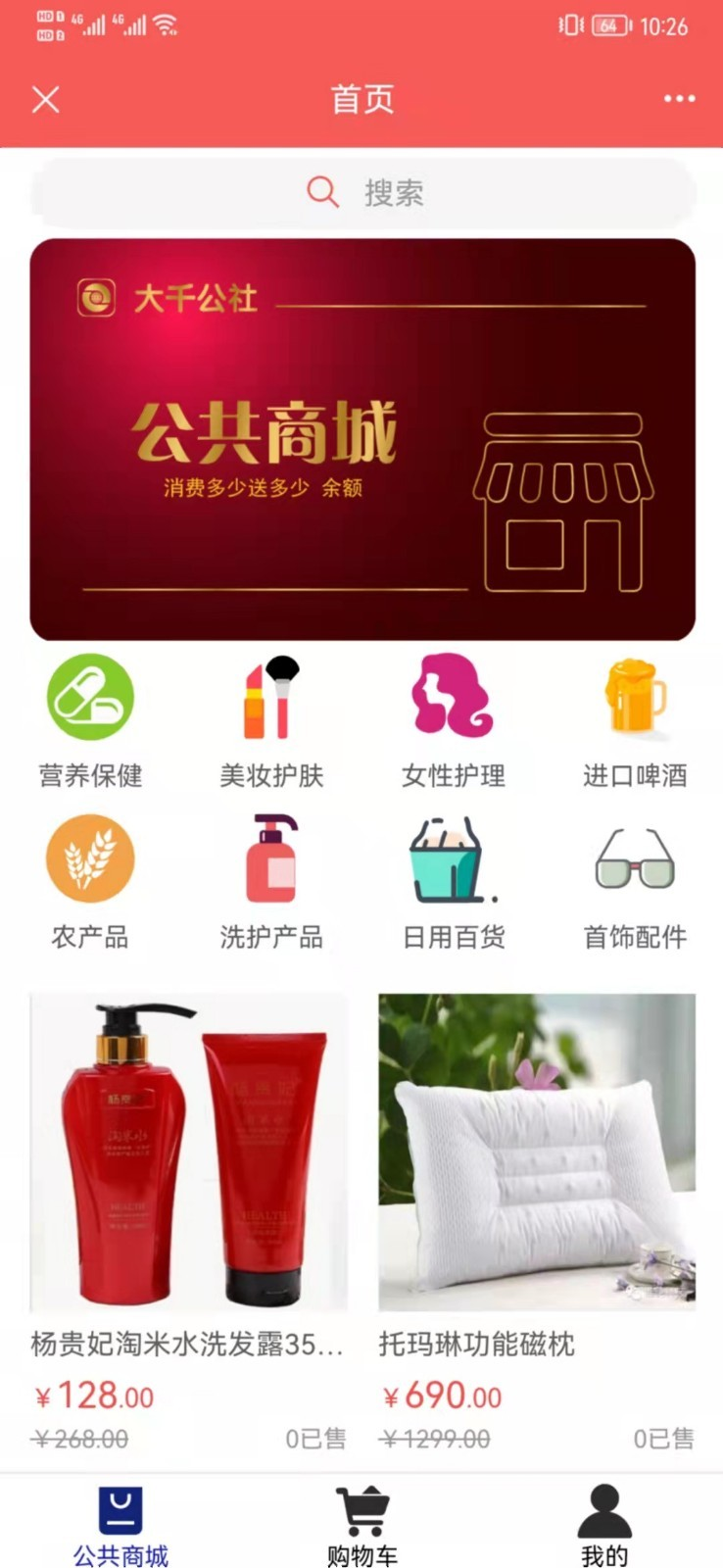Open the 公共商城 banner
Image resolution: width=723 pixels, height=1568 pixels.
point(362,439)
